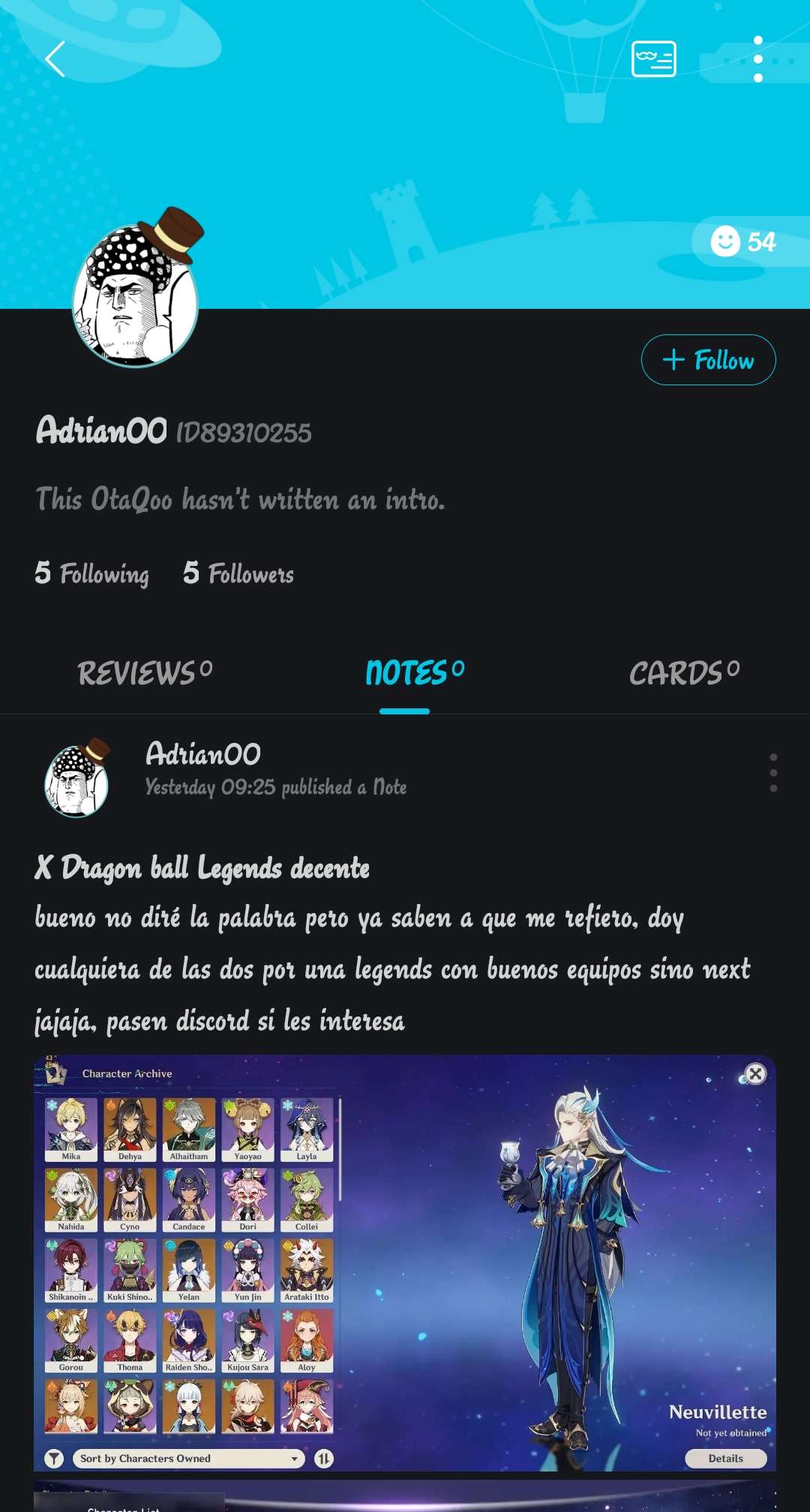Viewport: 810px width, 1512px height.
Task: Tap Adrian00's small avatar on the note
Action: pos(76,779)
